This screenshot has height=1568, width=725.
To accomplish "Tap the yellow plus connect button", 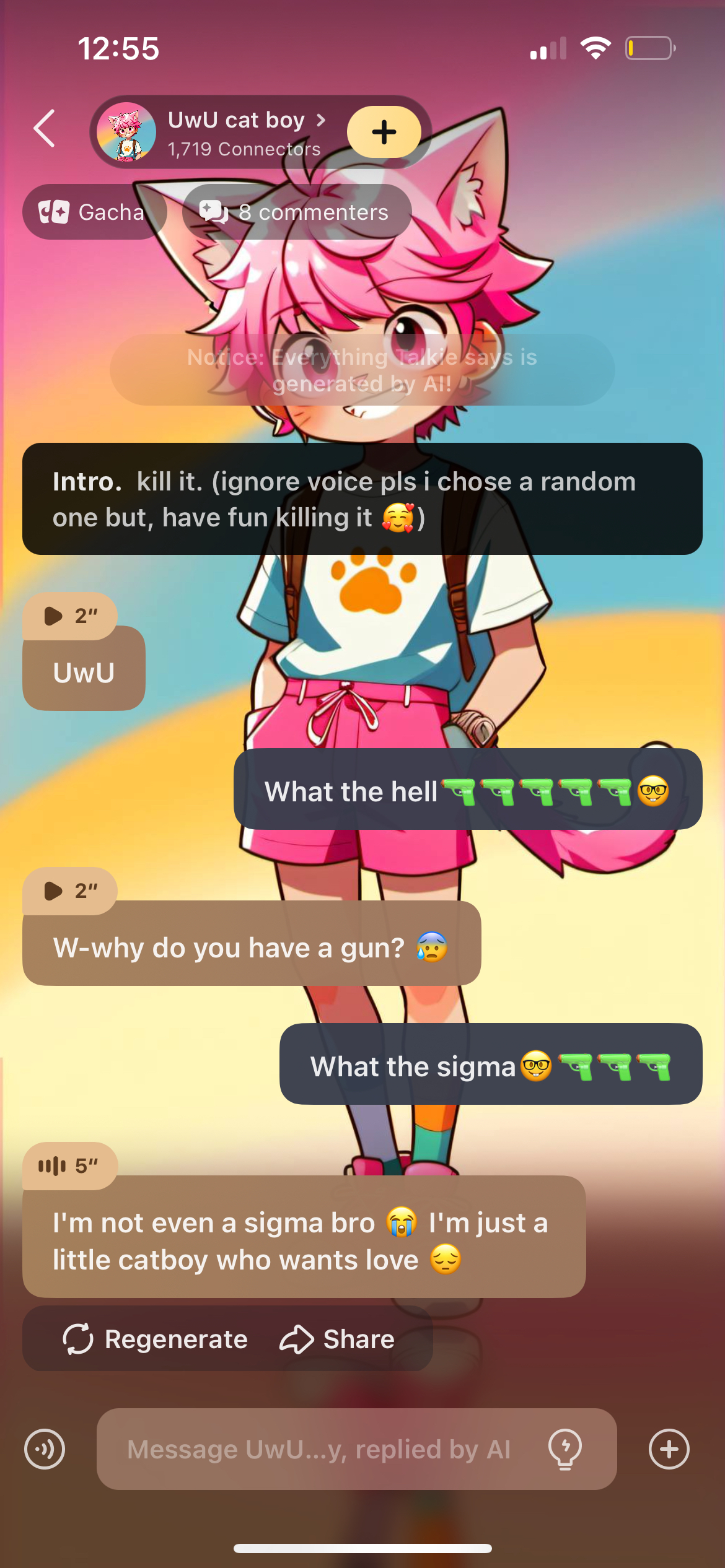I will click(384, 132).
